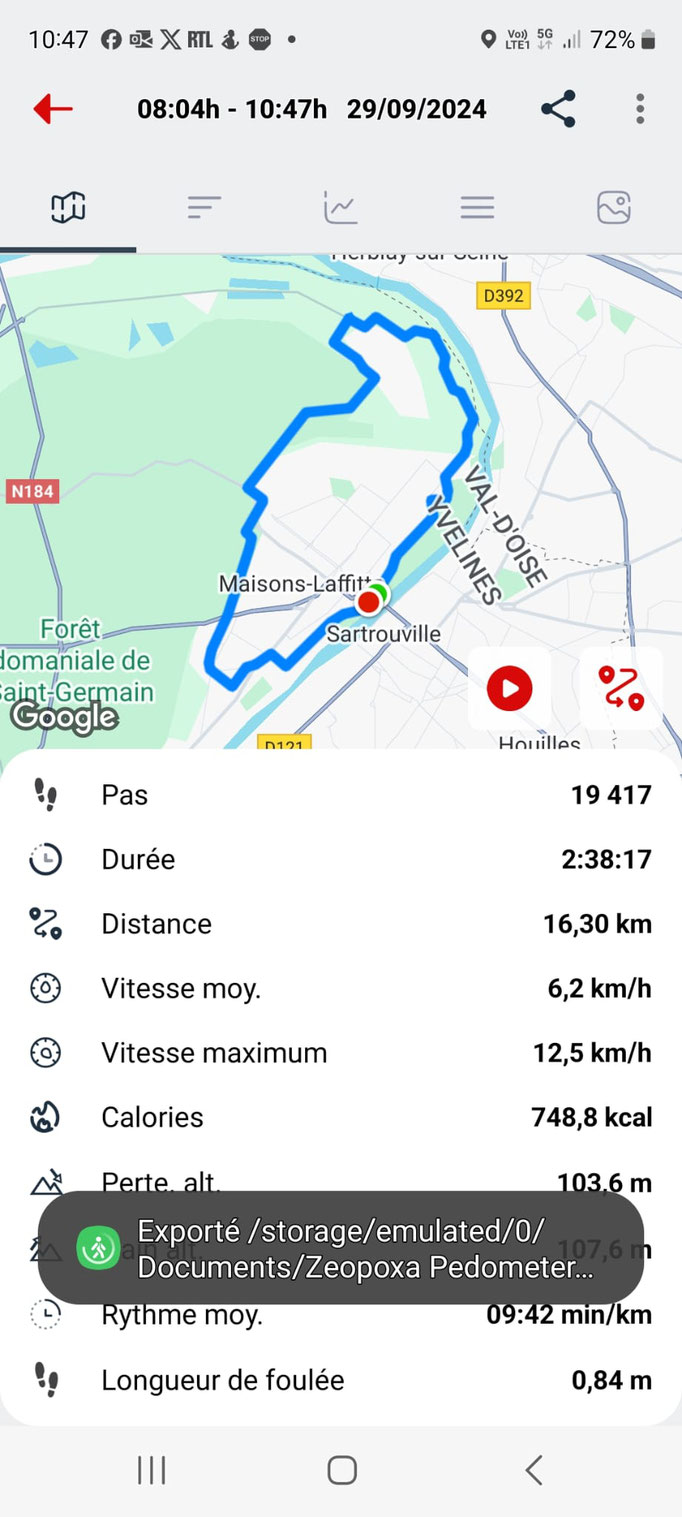Switch to the chart graph tab
Image resolution: width=682 pixels, height=1517 pixels.
pos(341,207)
